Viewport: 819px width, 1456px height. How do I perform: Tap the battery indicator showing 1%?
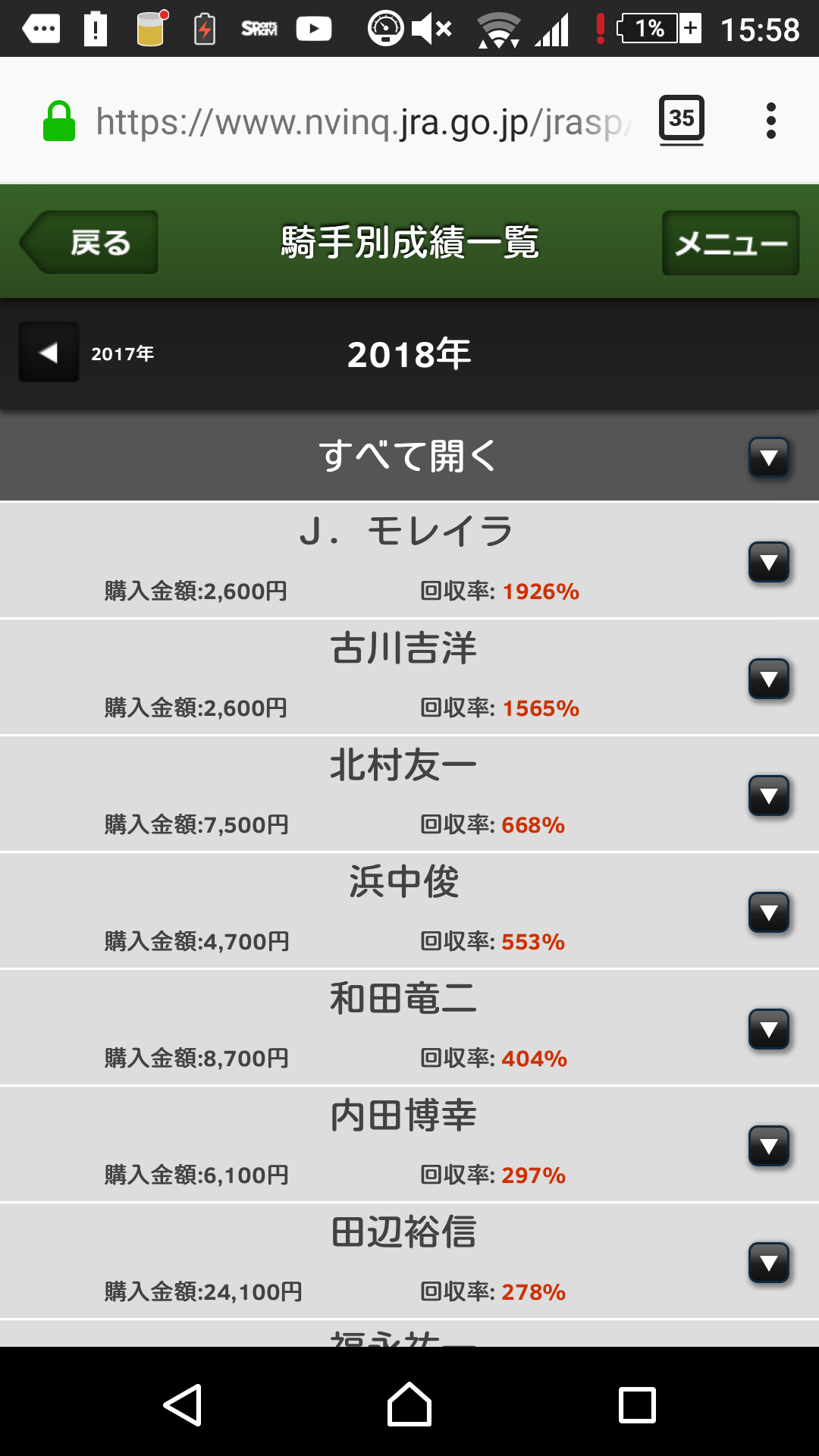pos(652,29)
